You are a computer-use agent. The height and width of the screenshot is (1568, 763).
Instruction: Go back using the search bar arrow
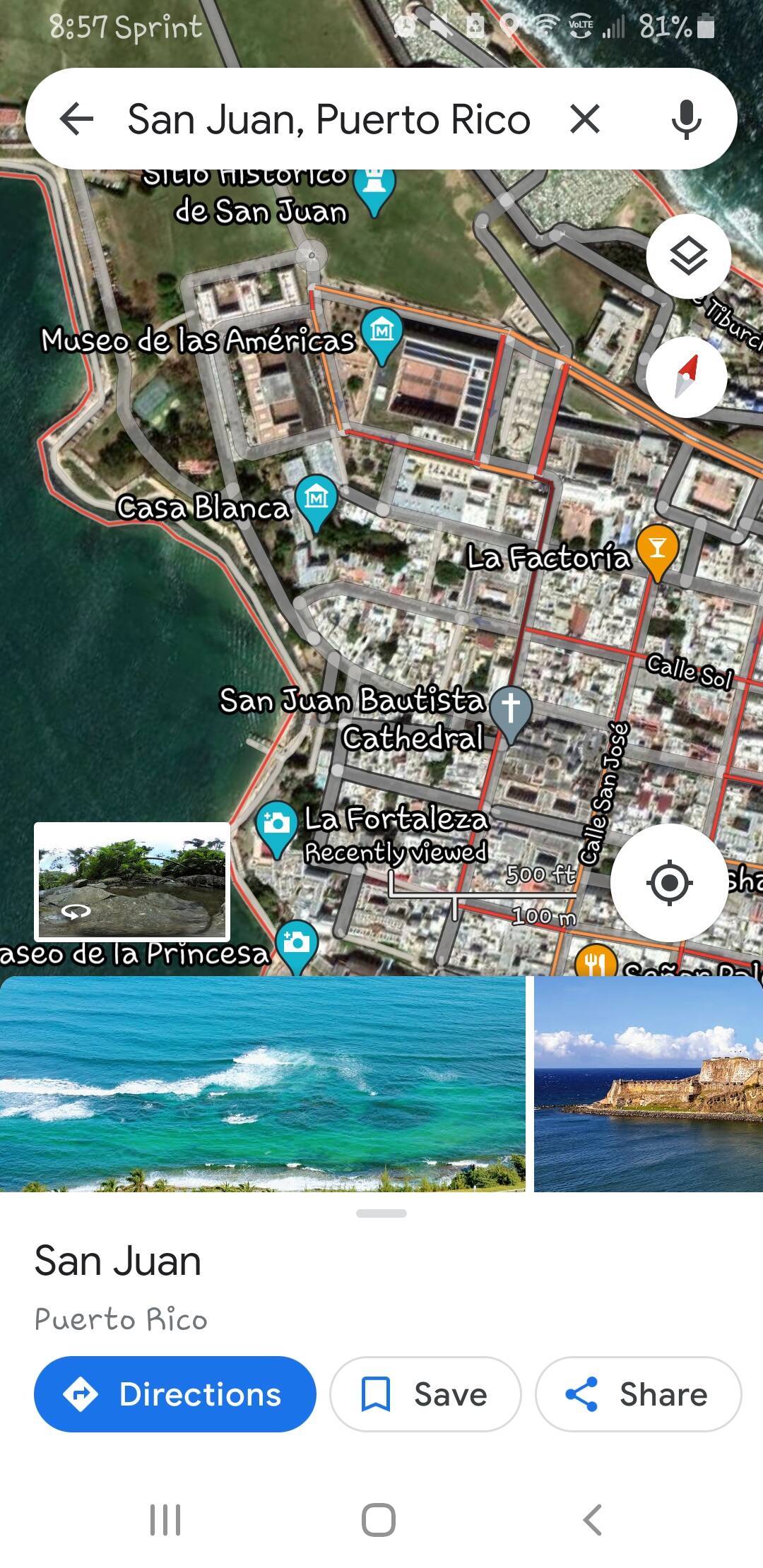(77, 119)
